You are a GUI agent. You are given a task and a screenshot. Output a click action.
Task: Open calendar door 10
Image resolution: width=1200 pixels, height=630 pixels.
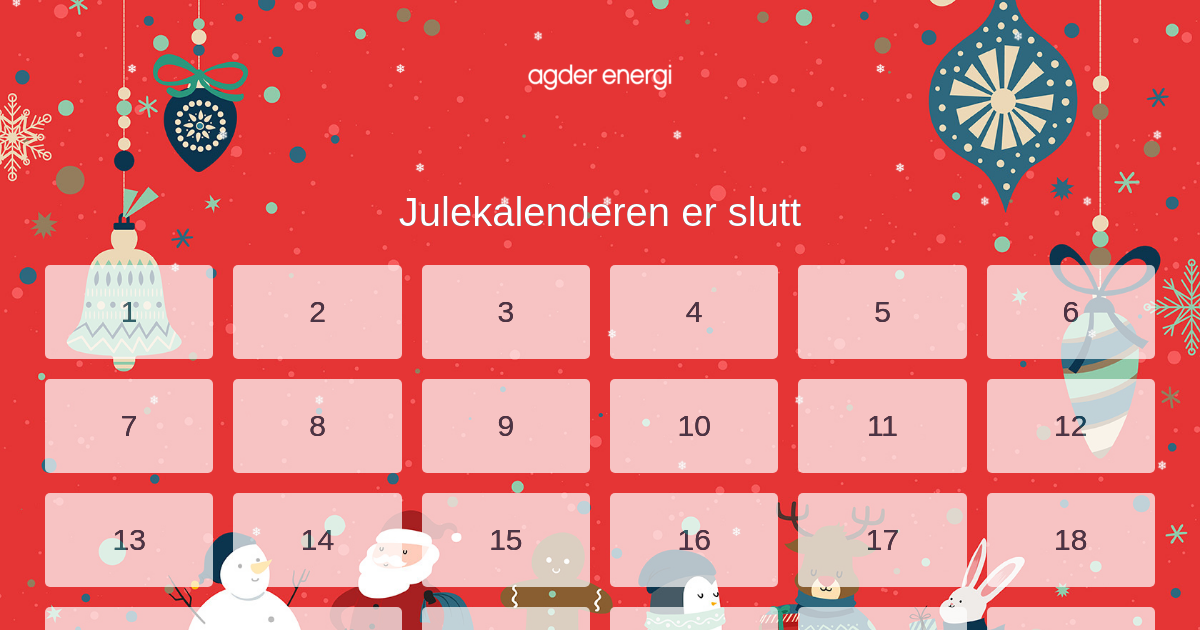pos(694,426)
